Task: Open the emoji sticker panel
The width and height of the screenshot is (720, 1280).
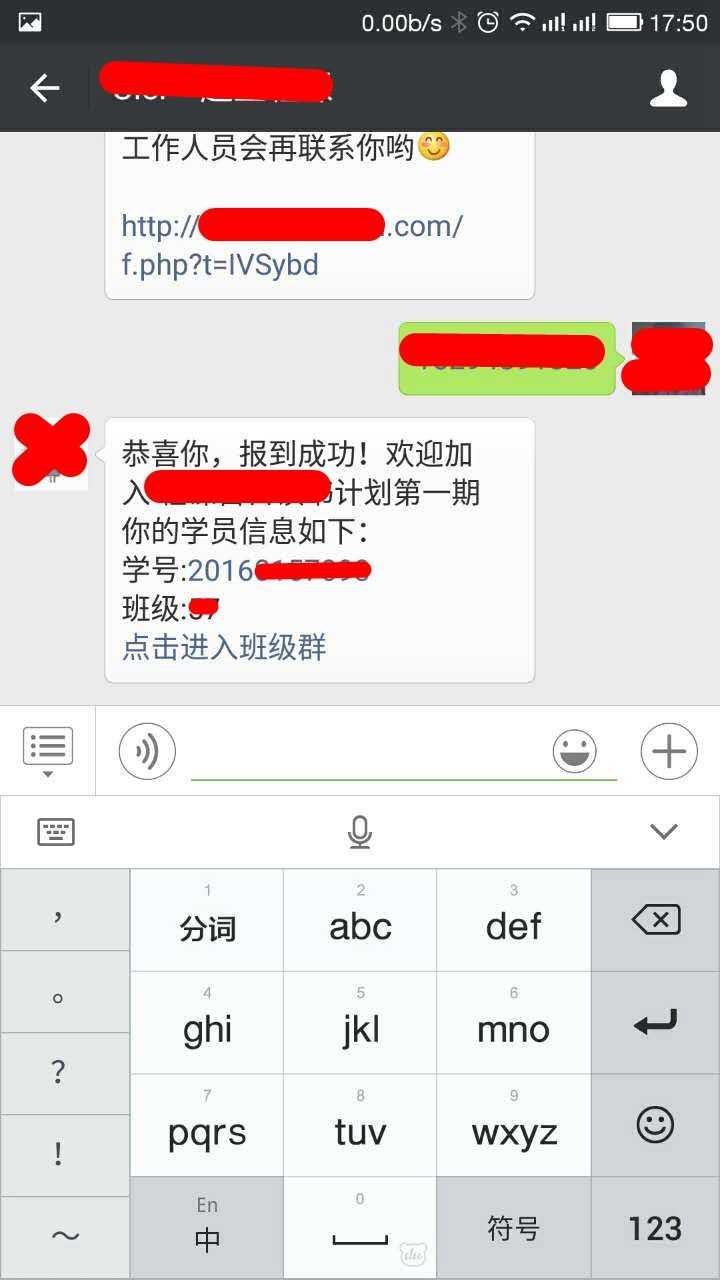Action: click(x=574, y=751)
